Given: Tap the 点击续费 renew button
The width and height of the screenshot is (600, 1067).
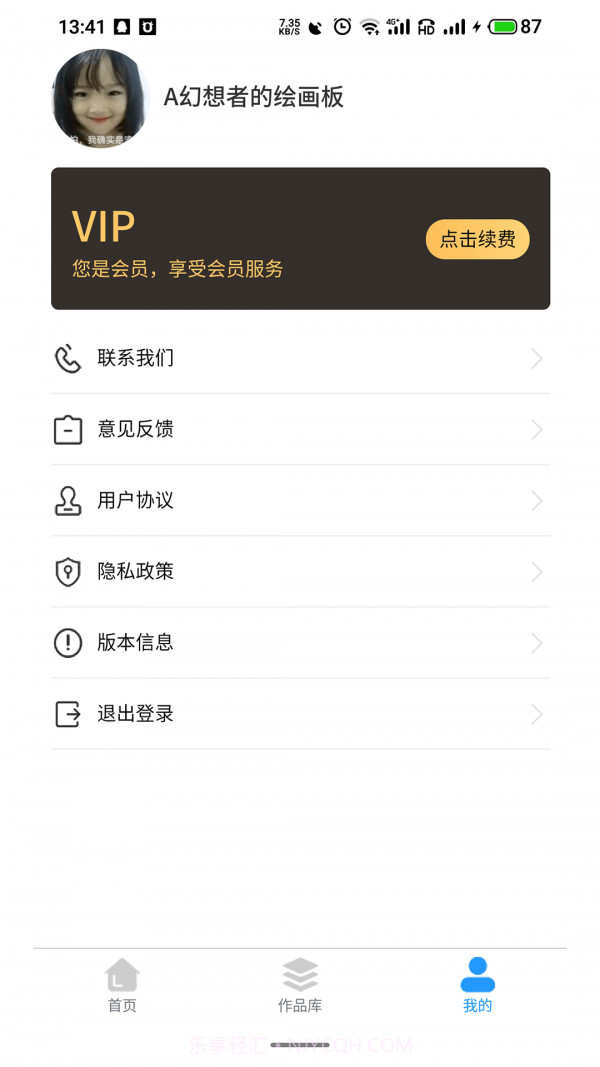Looking at the screenshot, I should tap(477, 239).
